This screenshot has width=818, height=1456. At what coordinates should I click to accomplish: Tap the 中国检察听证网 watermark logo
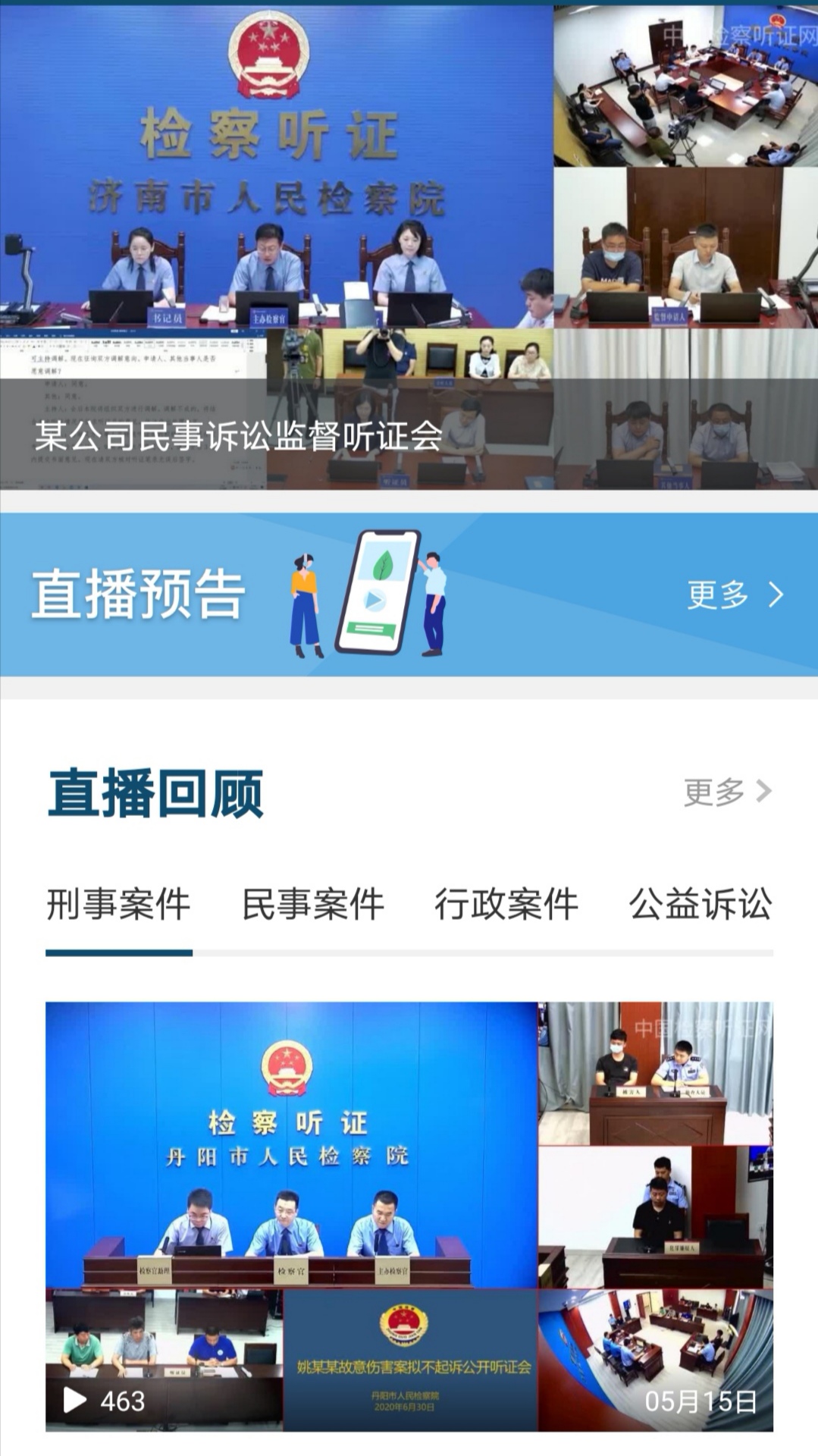[x=751, y=30]
